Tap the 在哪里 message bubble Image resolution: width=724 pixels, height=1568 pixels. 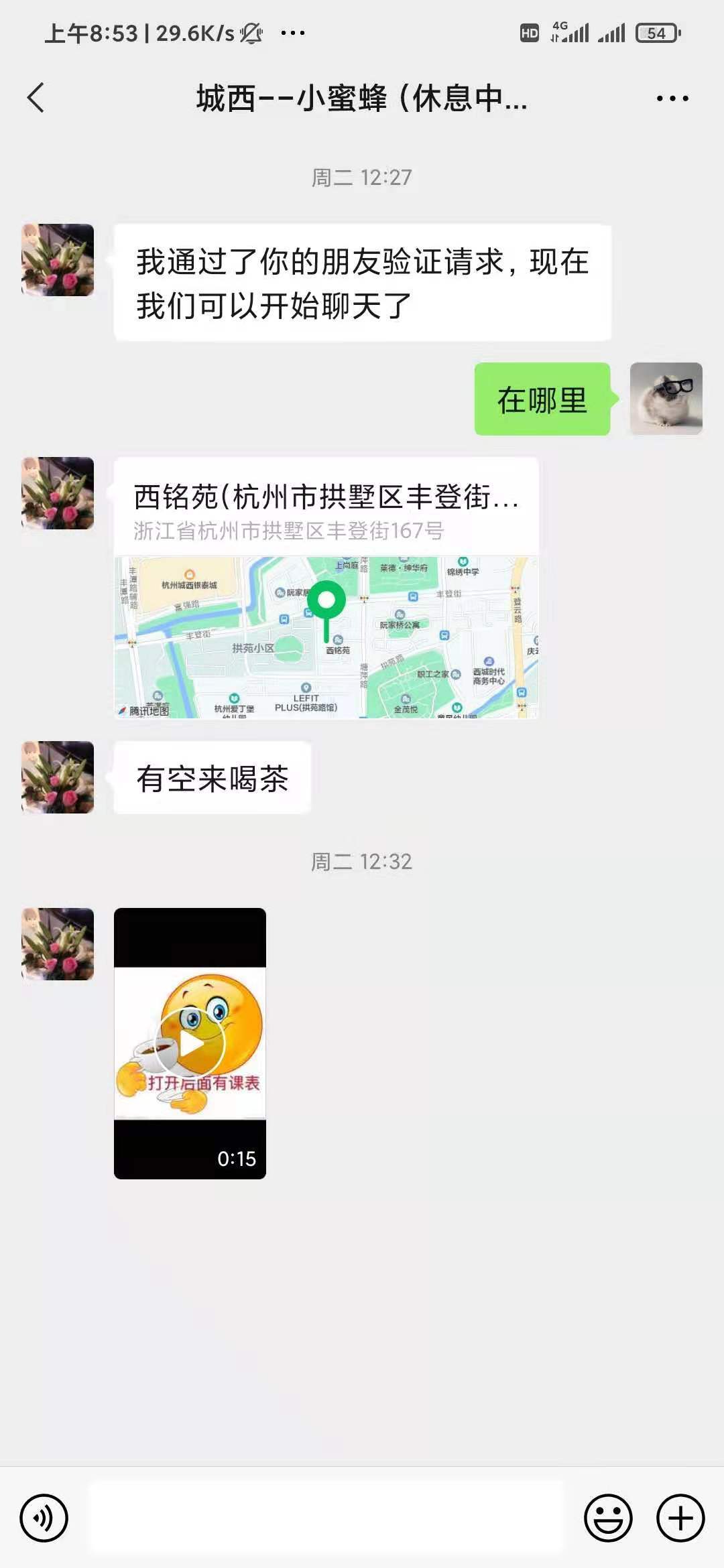point(543,399)
